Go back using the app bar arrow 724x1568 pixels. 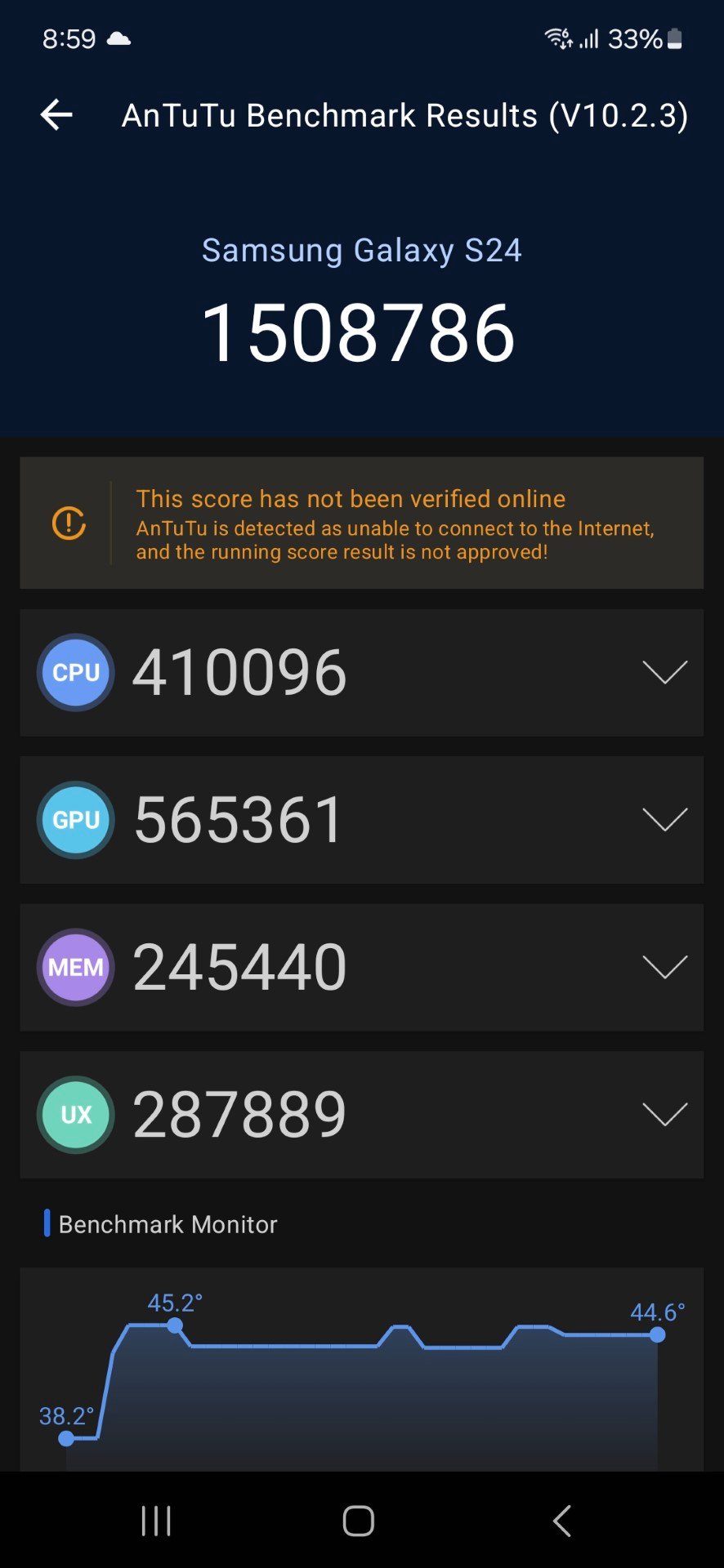click(56, 115)
